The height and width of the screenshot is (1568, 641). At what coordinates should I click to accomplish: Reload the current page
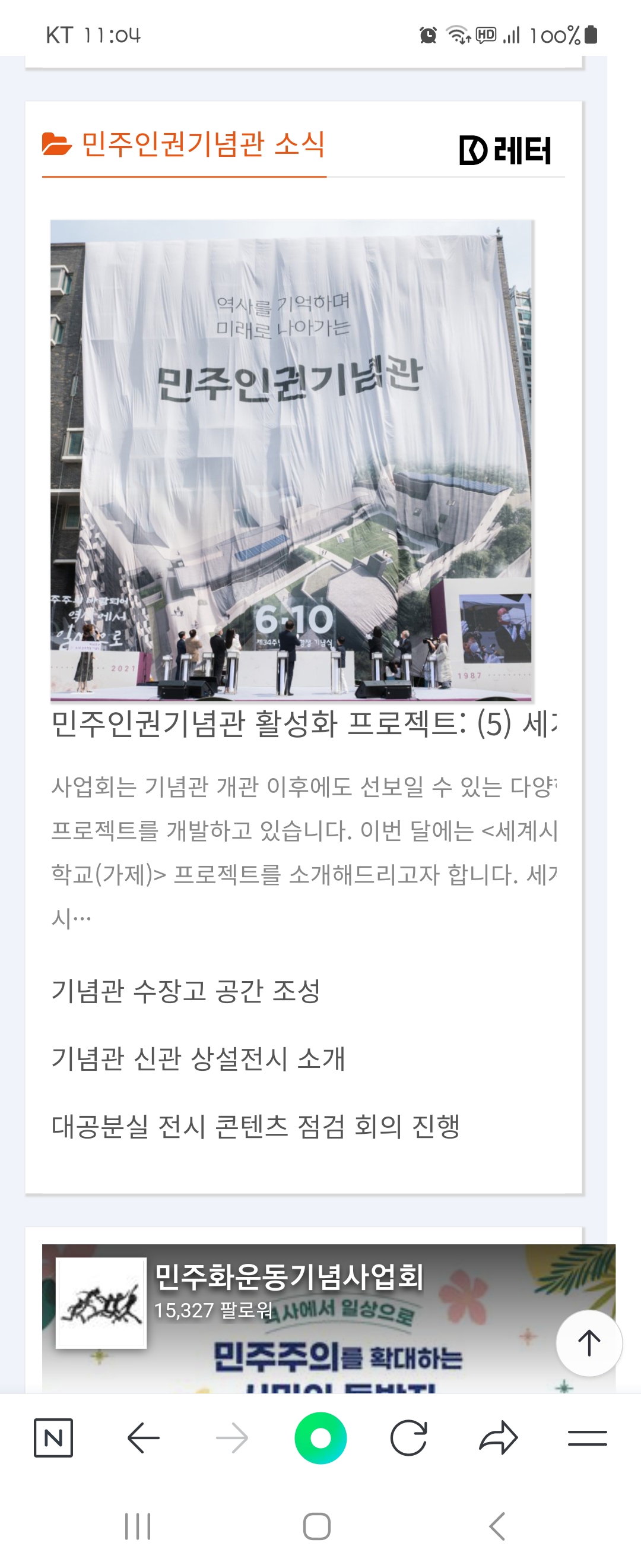(x=409, y=1438)
